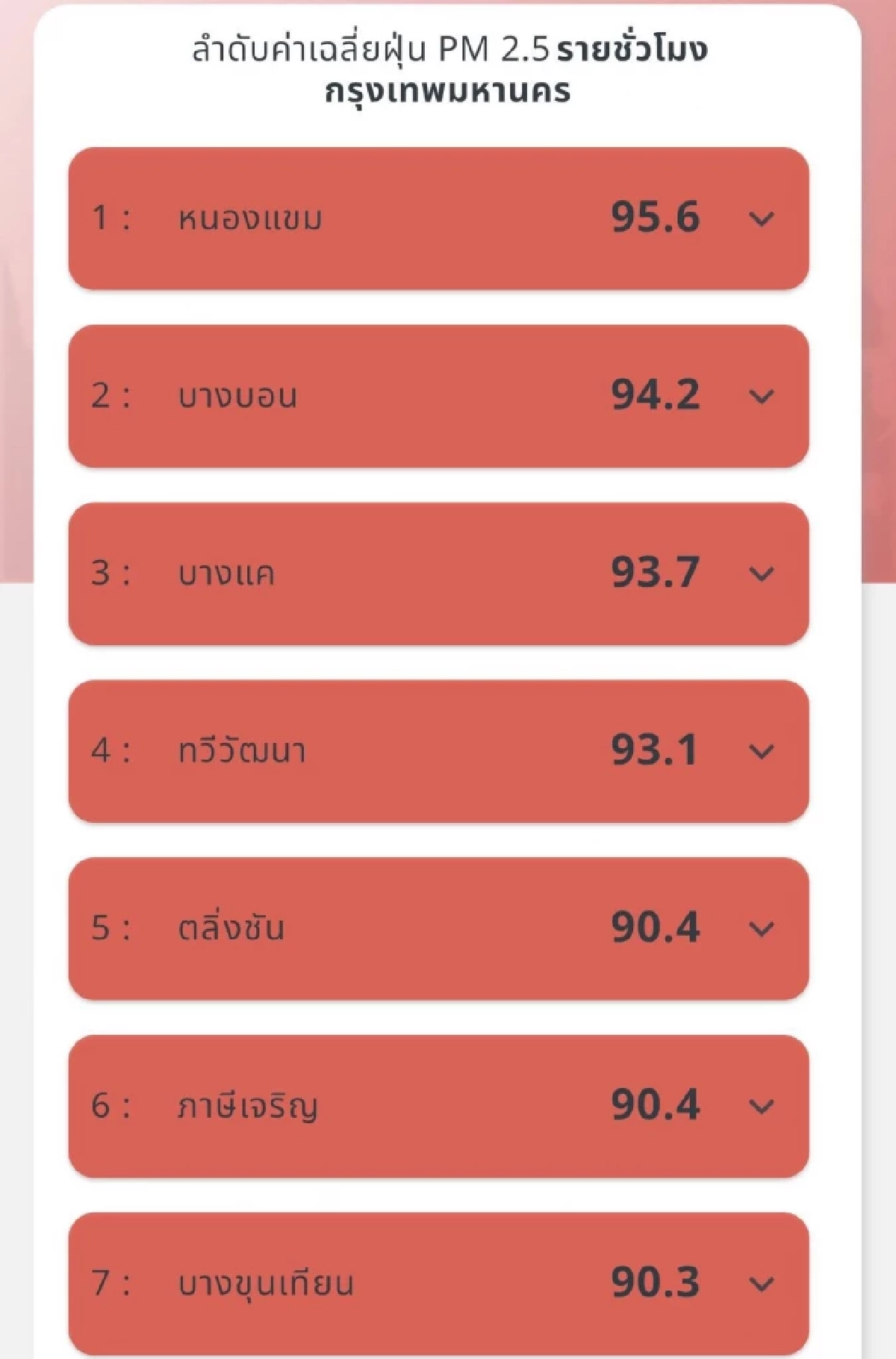Click the PM 2.5 value 94.2
Screen dimensions: 896x1359
click(657, 397)
